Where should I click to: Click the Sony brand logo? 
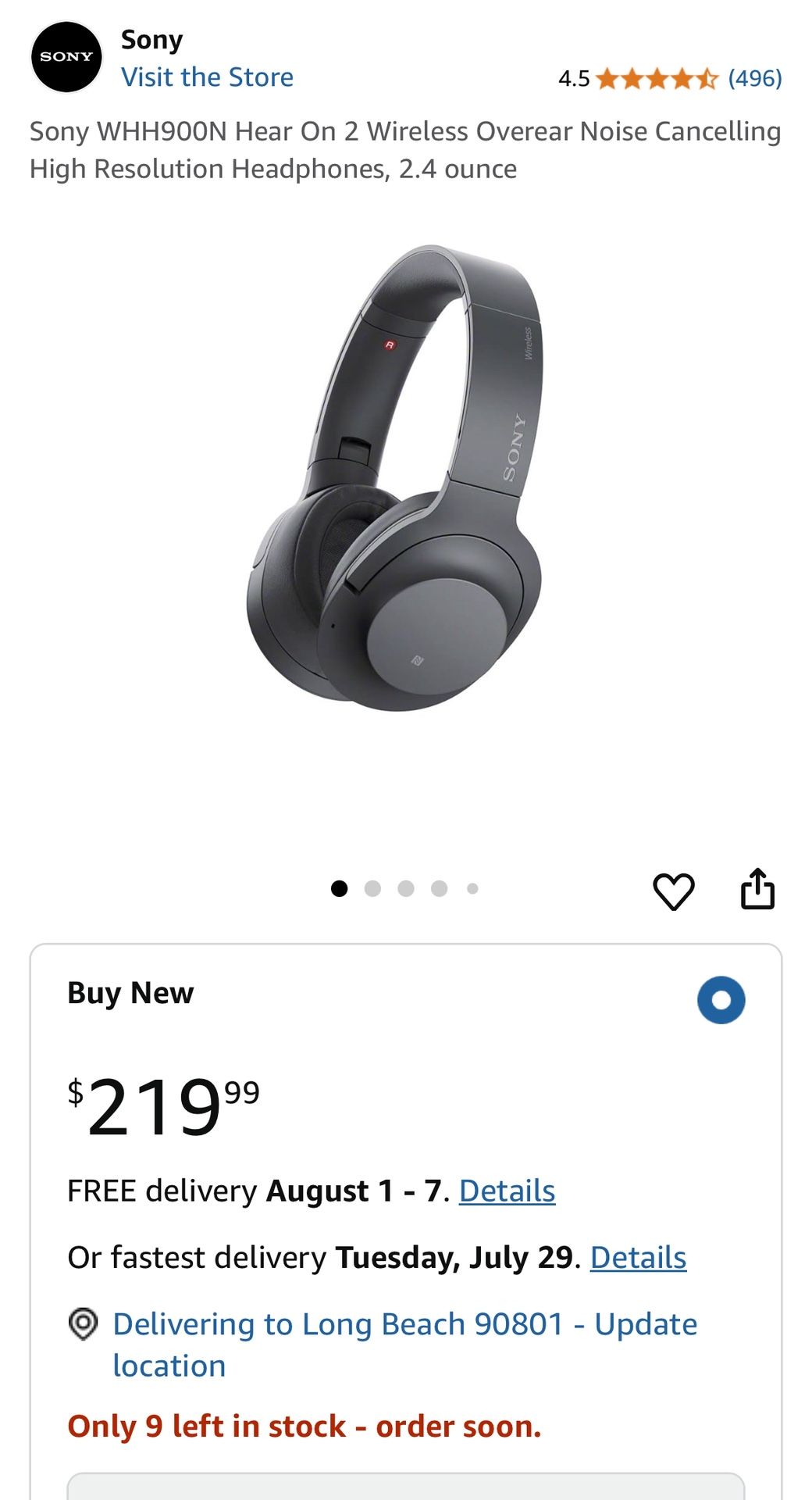[x=66, y=56]
